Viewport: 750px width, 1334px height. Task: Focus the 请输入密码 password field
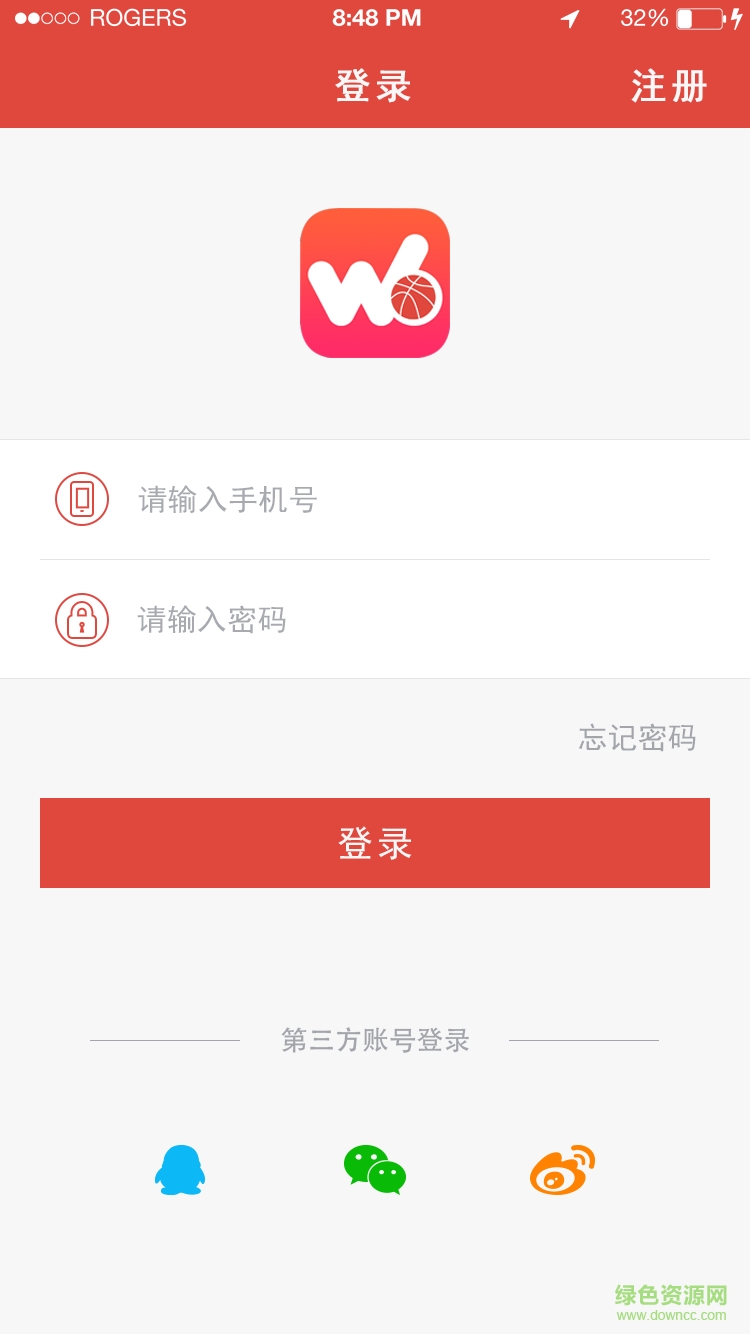click(300, 619)
